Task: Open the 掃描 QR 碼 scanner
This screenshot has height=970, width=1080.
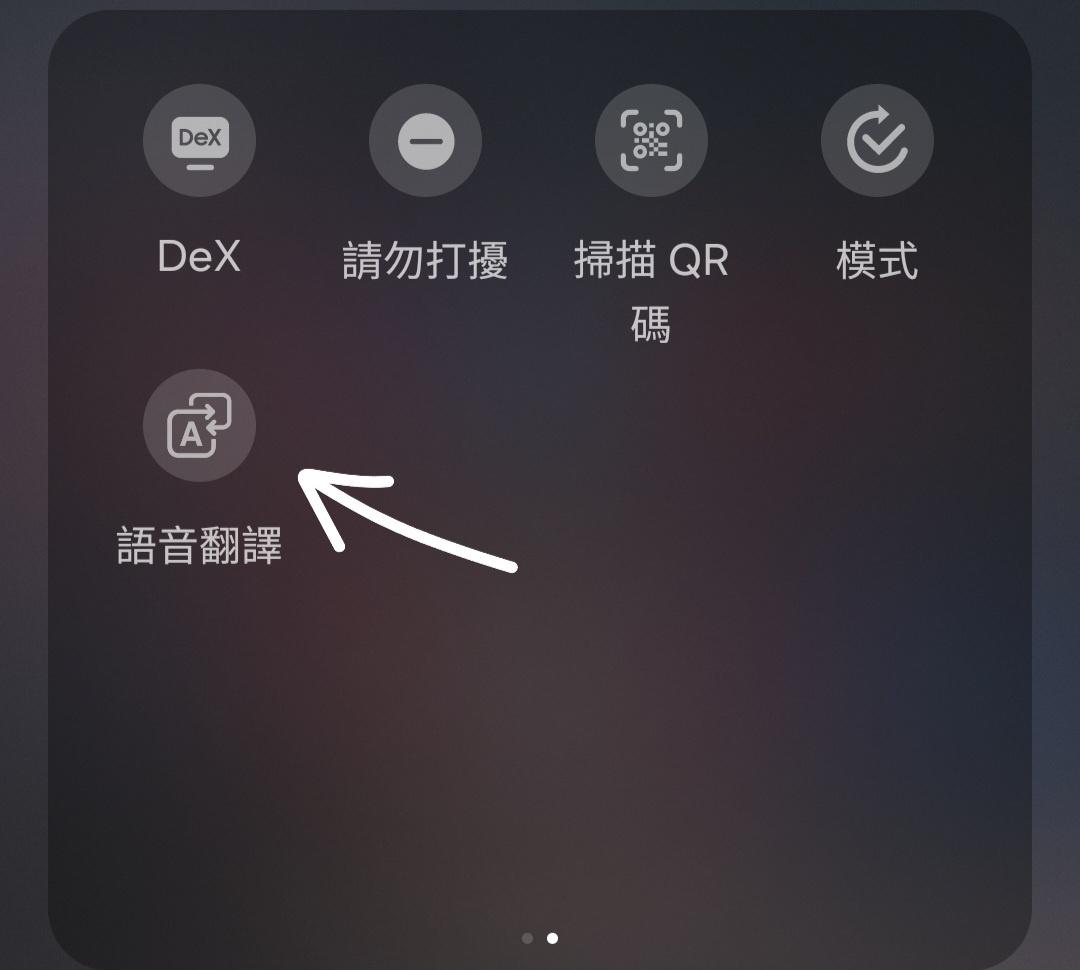Action: pos(651,141)
